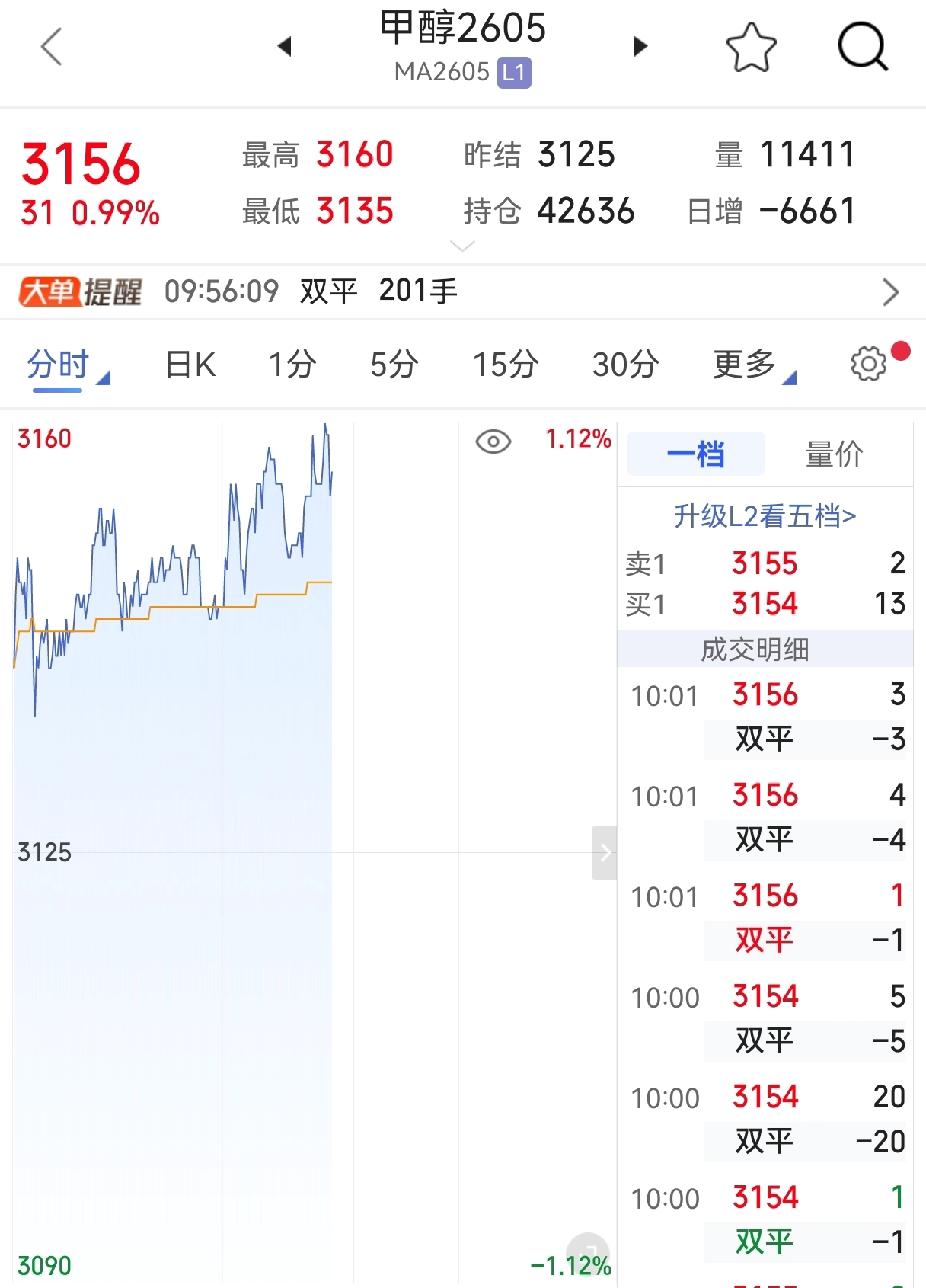Collapse the quote details with the chevron
This screenshot has width=926, height=1288.
tap(463, 246)
